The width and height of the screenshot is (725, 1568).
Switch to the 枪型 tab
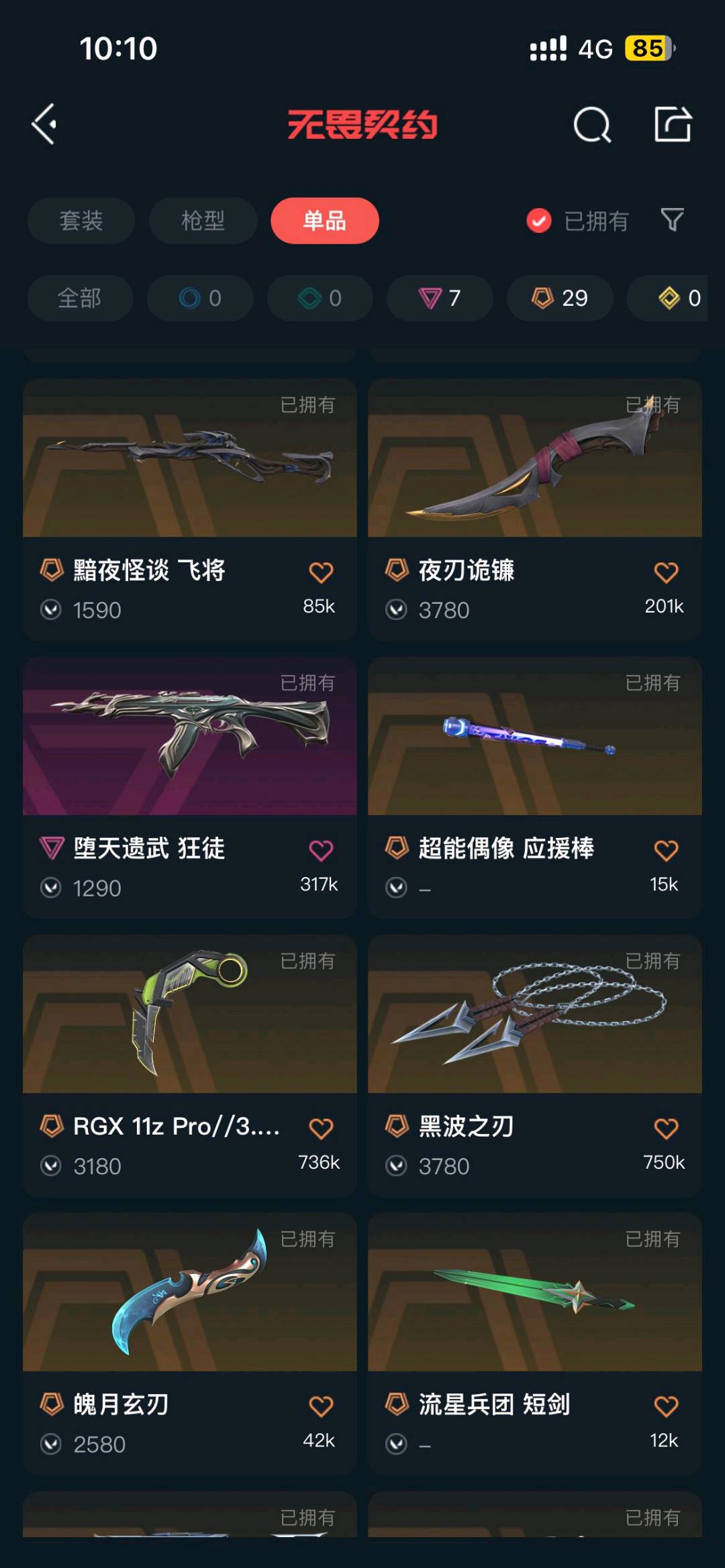coord(203,221)
